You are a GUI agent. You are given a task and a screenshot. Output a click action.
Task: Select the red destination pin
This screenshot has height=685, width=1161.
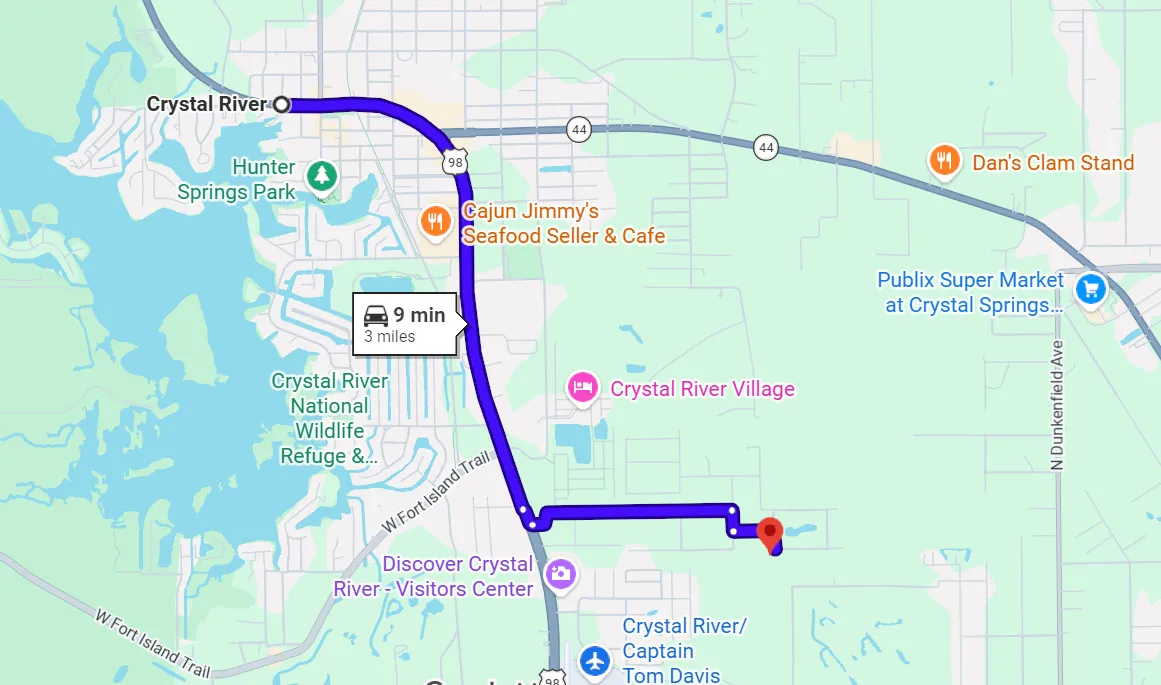click(x=769, y=533)
